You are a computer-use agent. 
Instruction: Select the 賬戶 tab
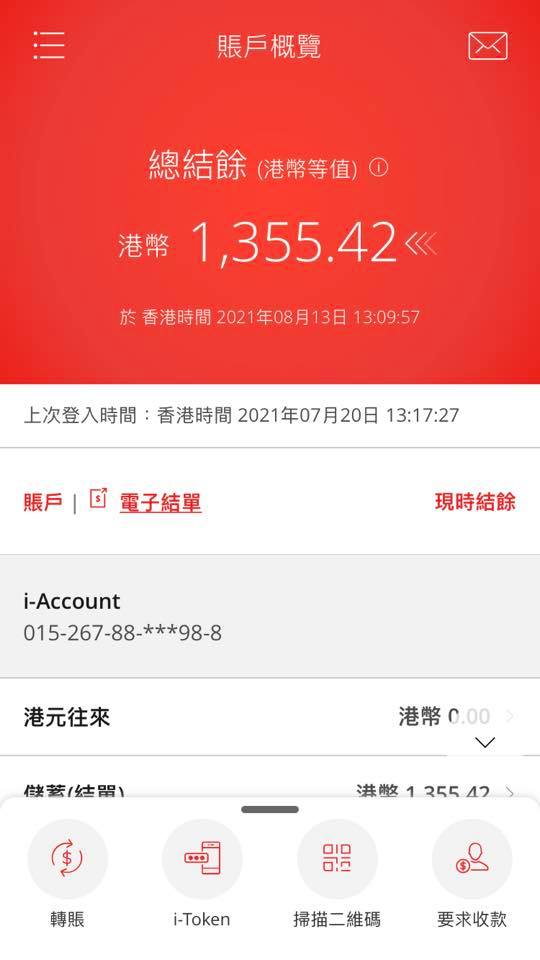coord(43,503)
